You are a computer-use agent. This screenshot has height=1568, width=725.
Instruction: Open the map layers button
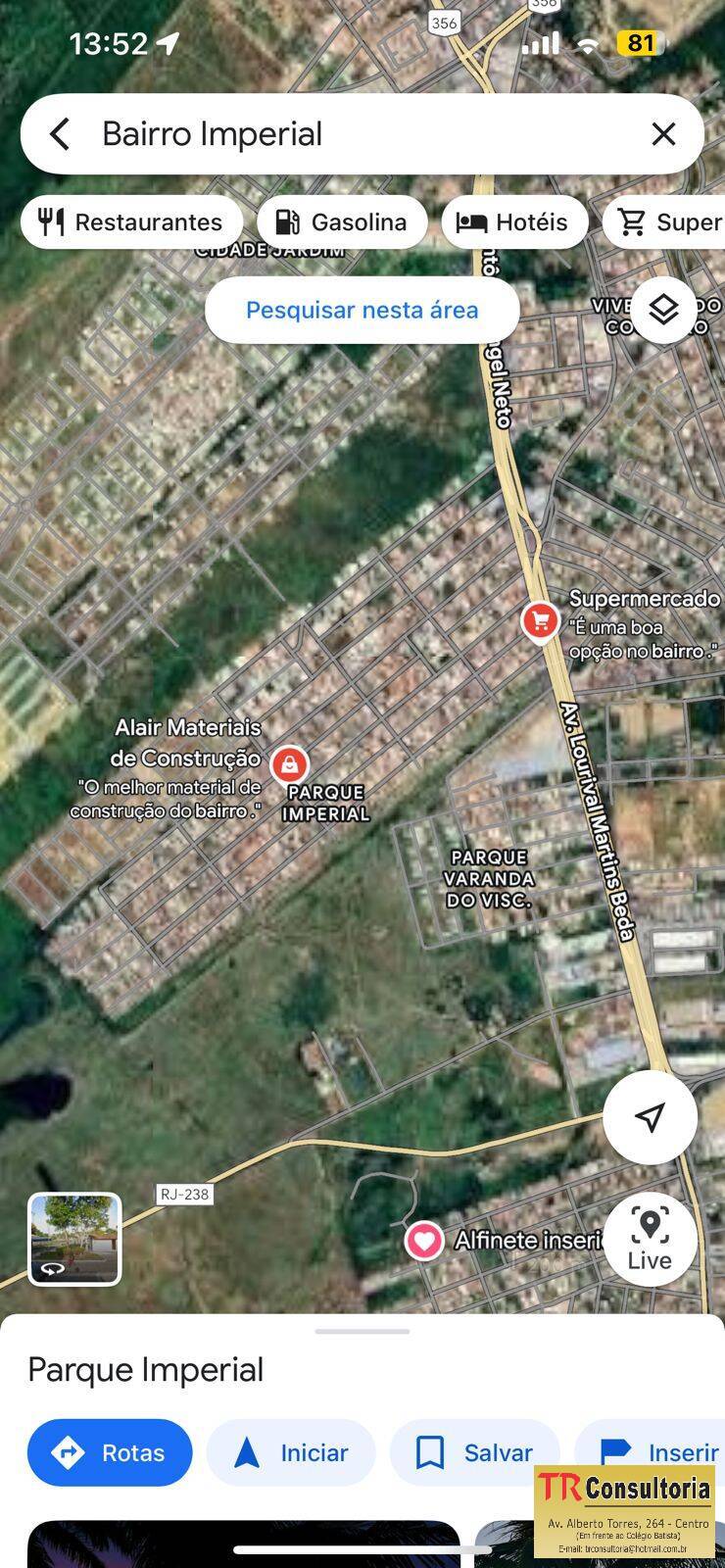coord(663,310)
